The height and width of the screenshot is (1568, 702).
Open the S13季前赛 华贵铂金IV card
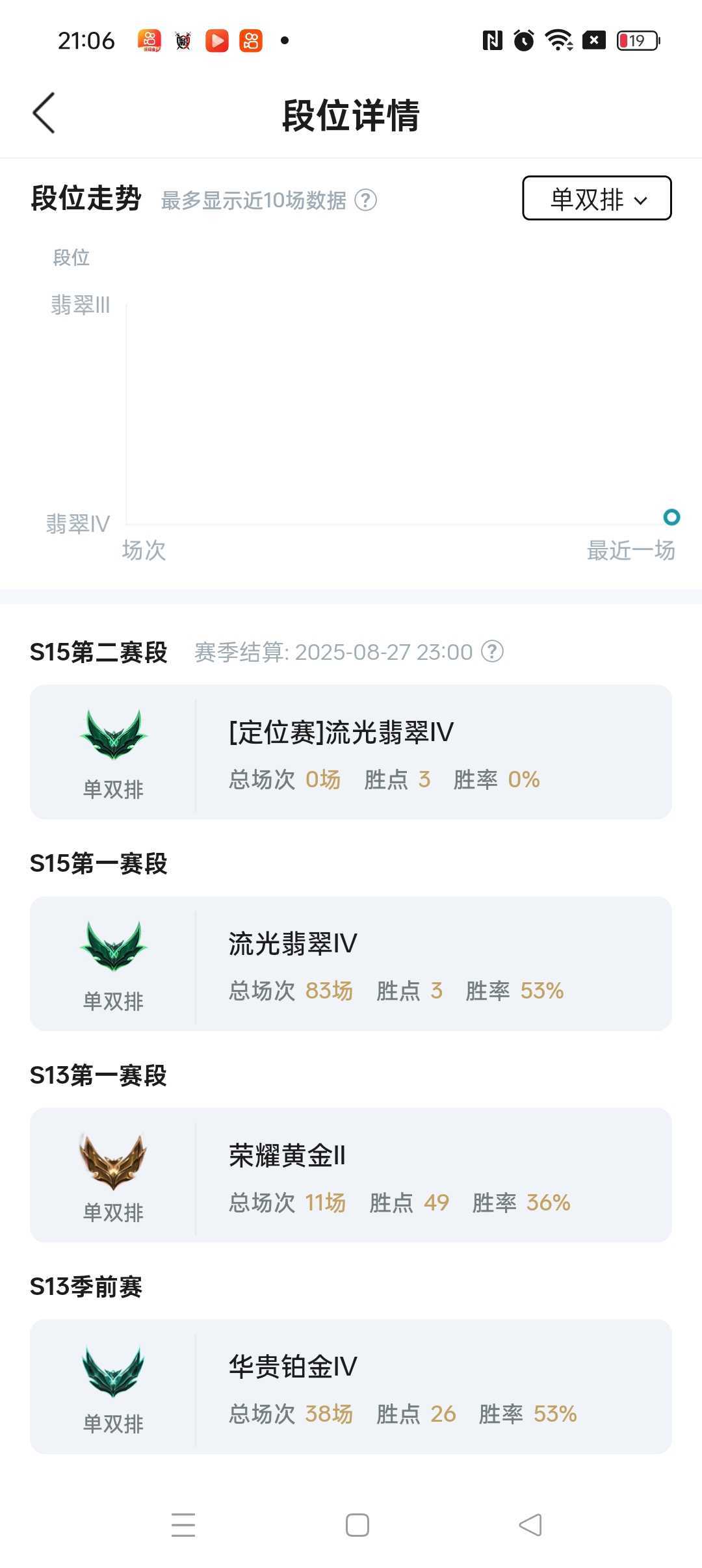click(351, 1387)
